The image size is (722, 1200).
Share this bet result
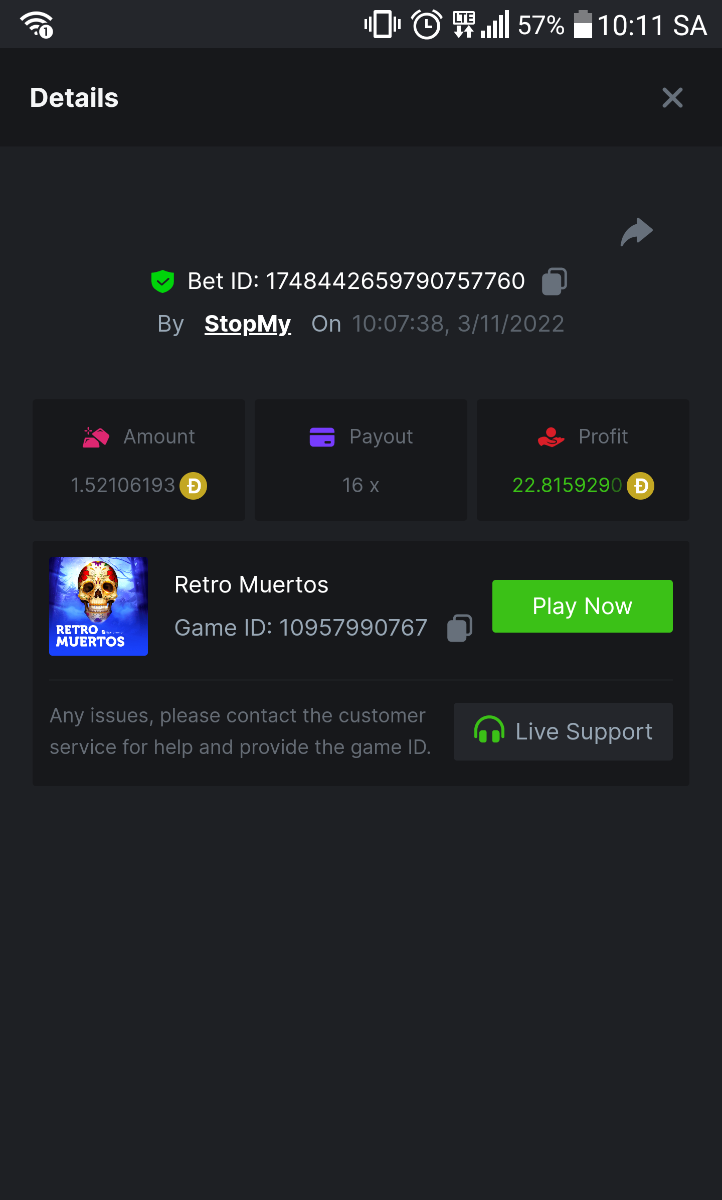click(636, 232)
